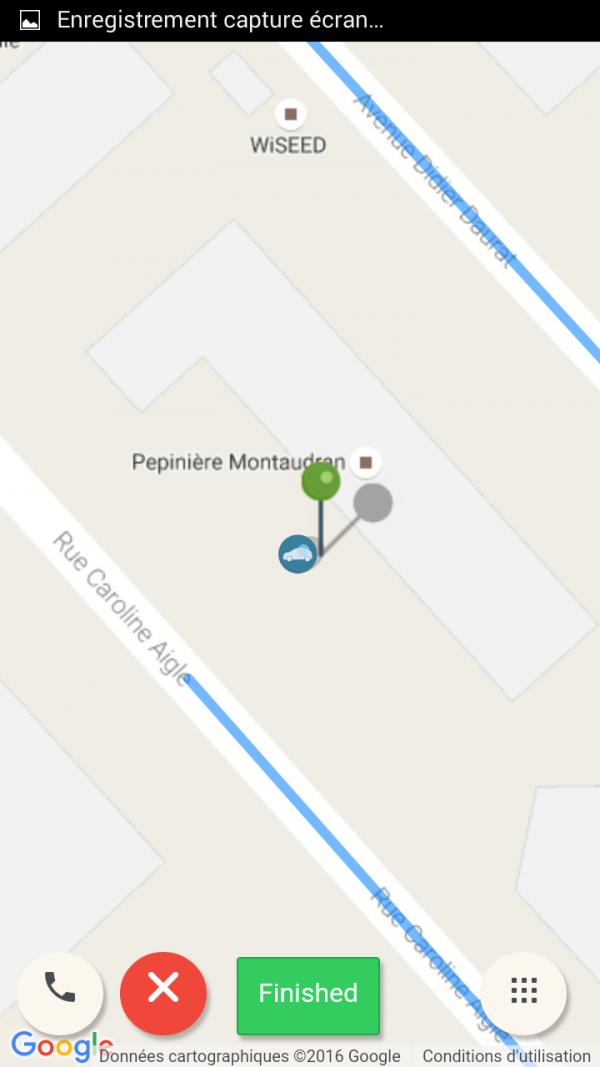Screen dimensions: 600x1067
Task: Tap the Pepinière Montaudran place marker
Action: [366, 462]
